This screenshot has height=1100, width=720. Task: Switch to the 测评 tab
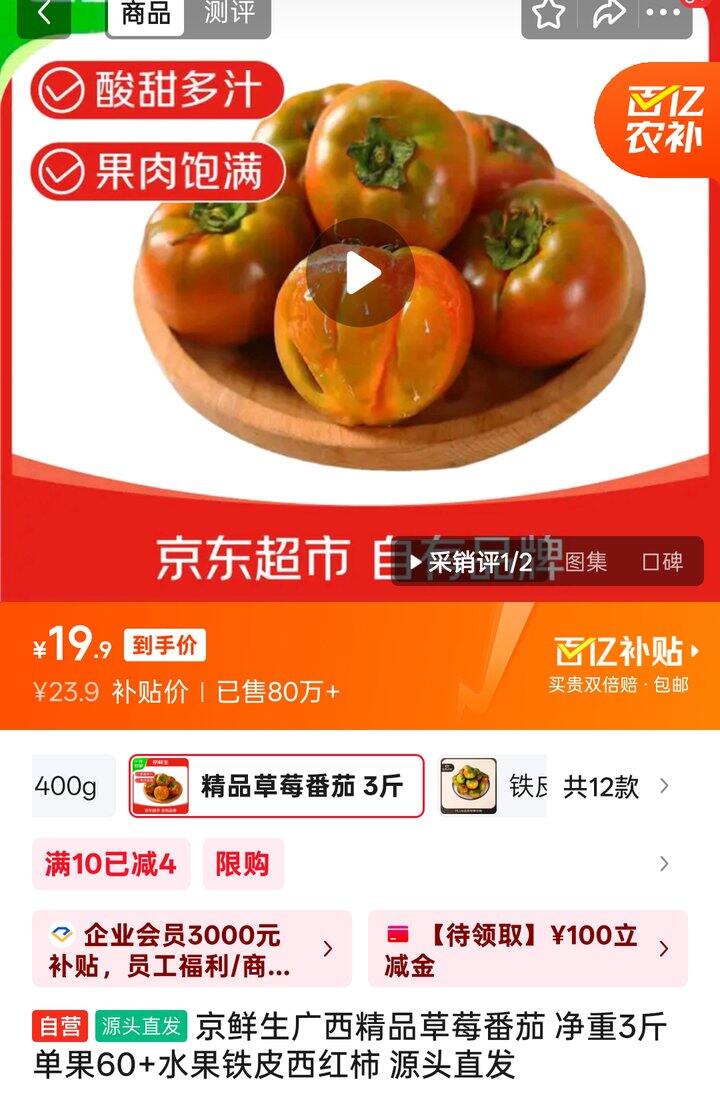coord(229,14)
